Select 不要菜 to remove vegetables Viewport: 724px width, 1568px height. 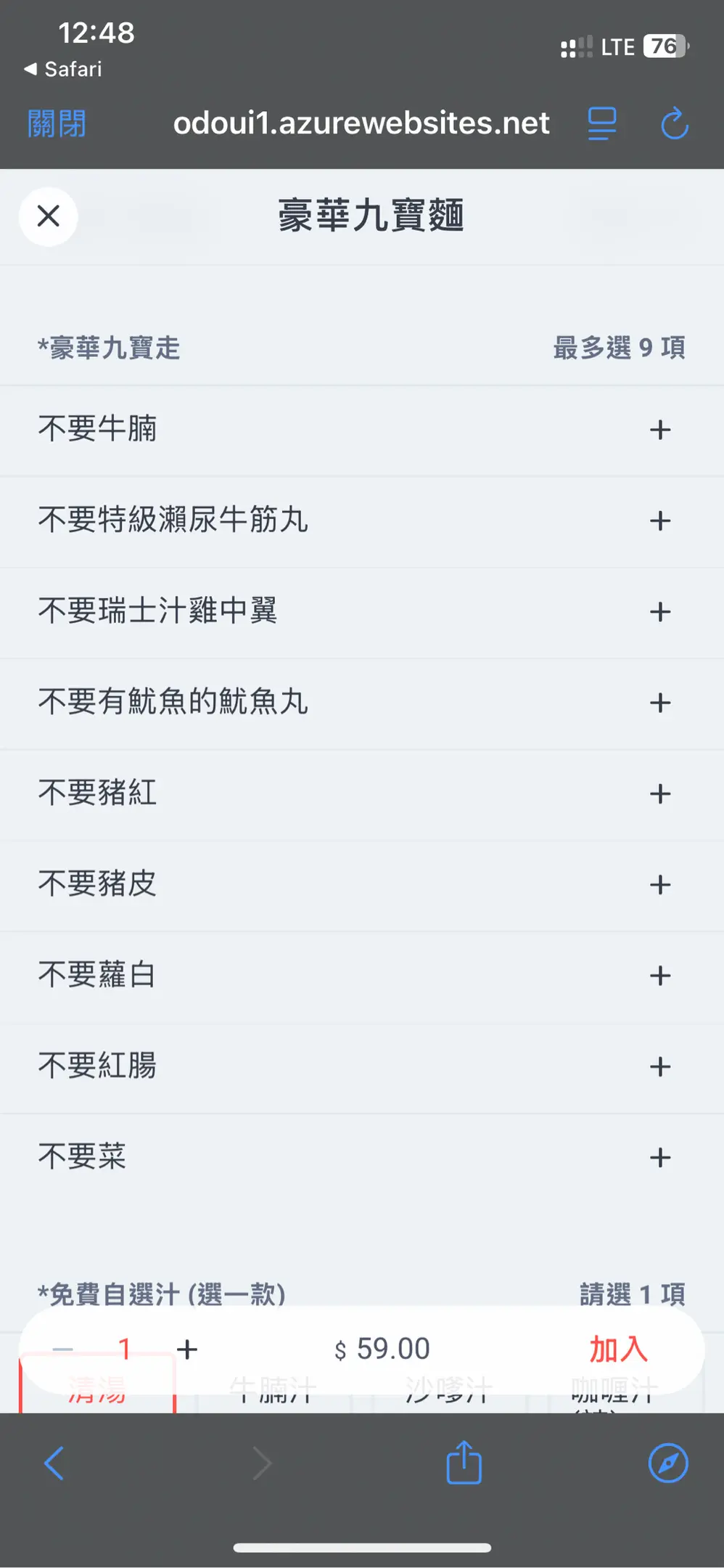(659, 1157)
